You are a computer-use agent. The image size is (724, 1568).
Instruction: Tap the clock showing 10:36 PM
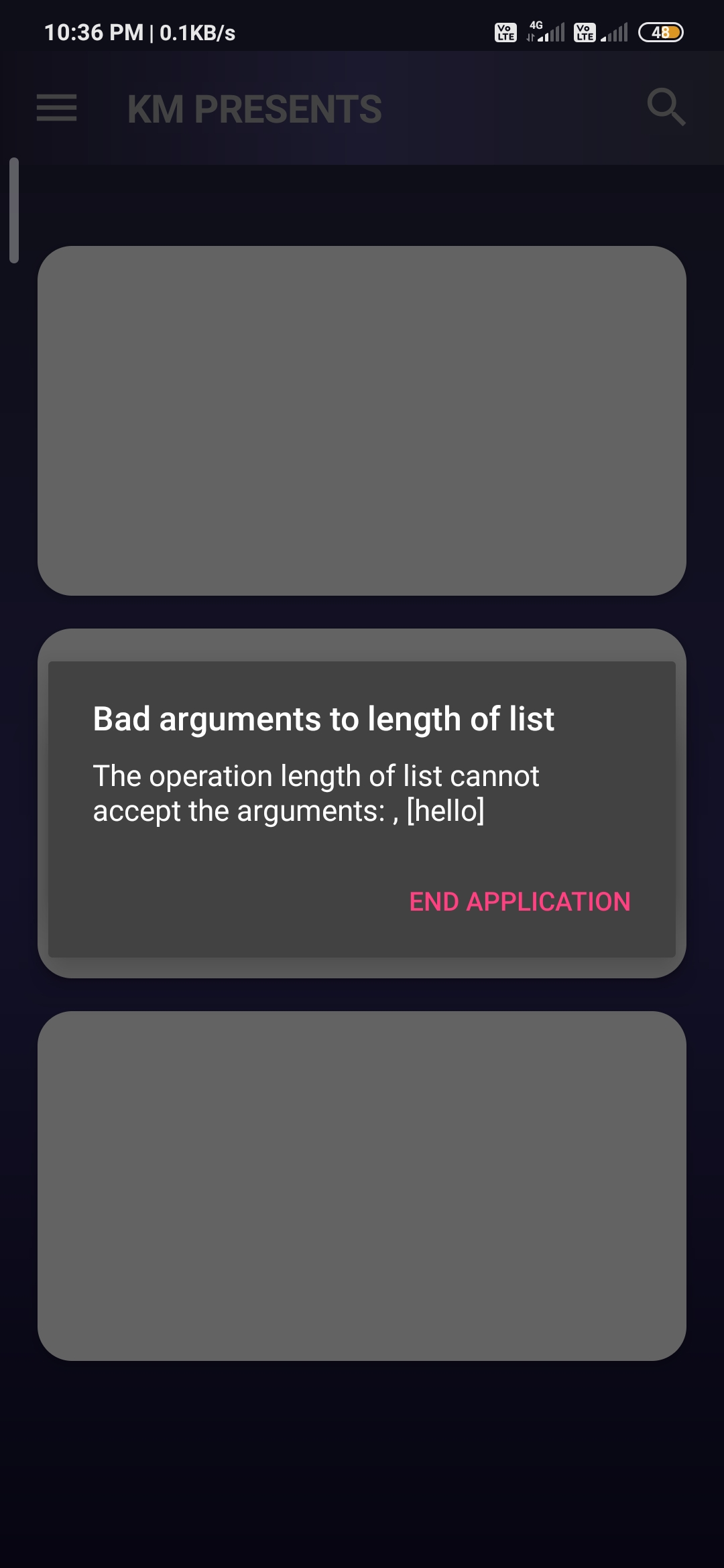(94, 31)
